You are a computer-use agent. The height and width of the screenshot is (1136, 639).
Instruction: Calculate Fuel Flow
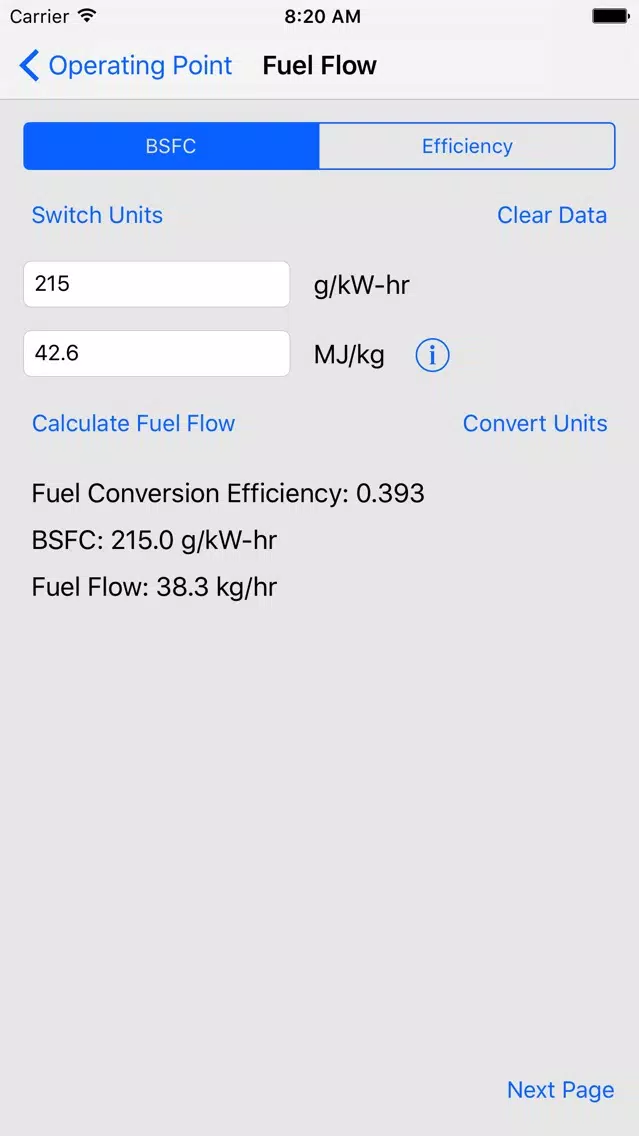[x=133, y=424]
